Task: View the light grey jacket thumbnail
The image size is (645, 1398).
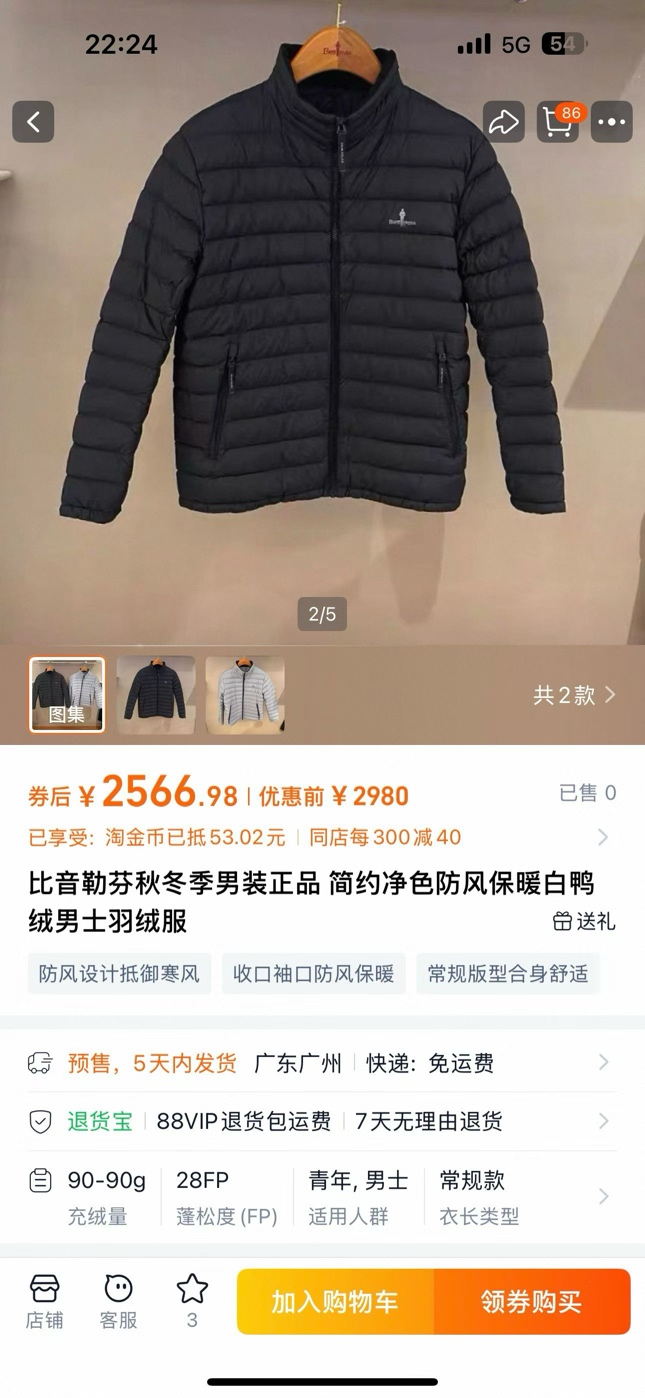Action: point(245,695)
